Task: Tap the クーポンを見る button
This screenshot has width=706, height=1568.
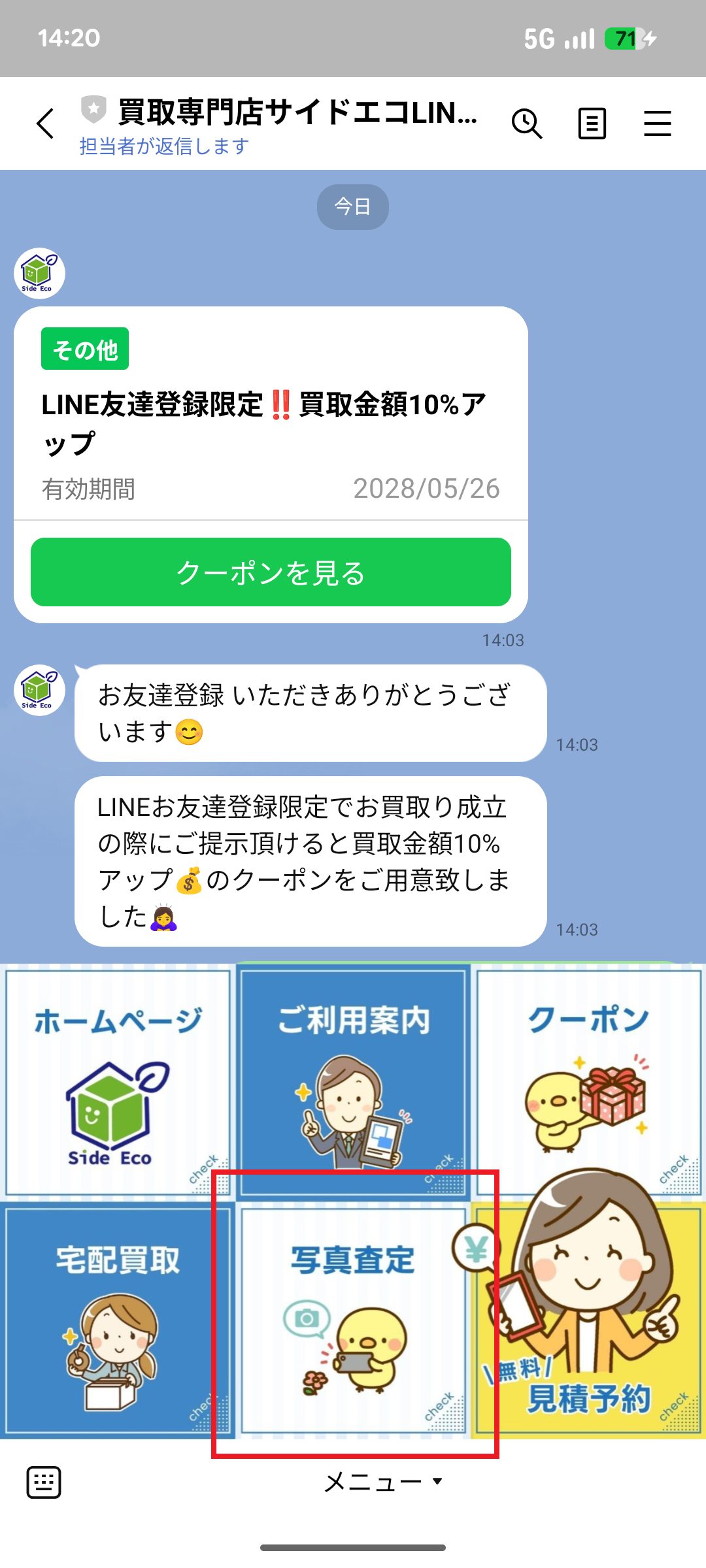Action: (x=271, y=572)
